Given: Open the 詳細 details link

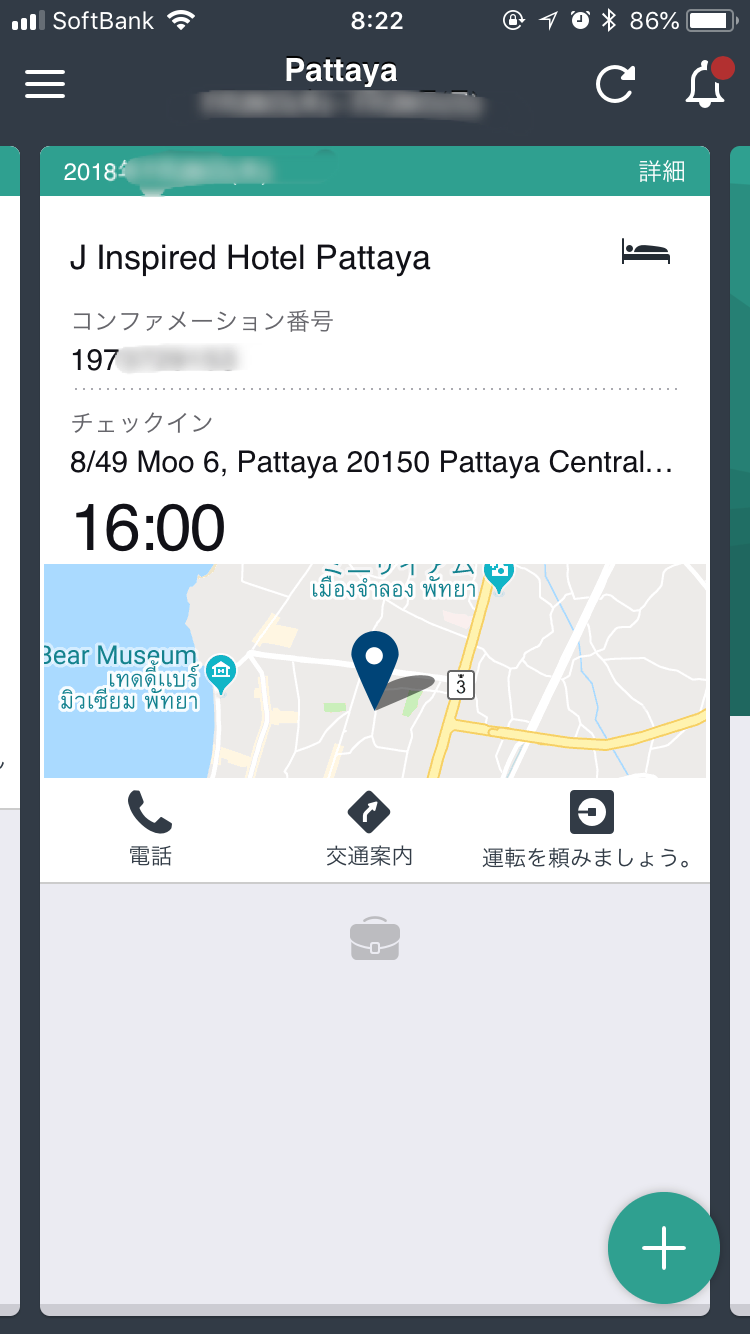Looking at the screenshot, I should coord(662,172).
